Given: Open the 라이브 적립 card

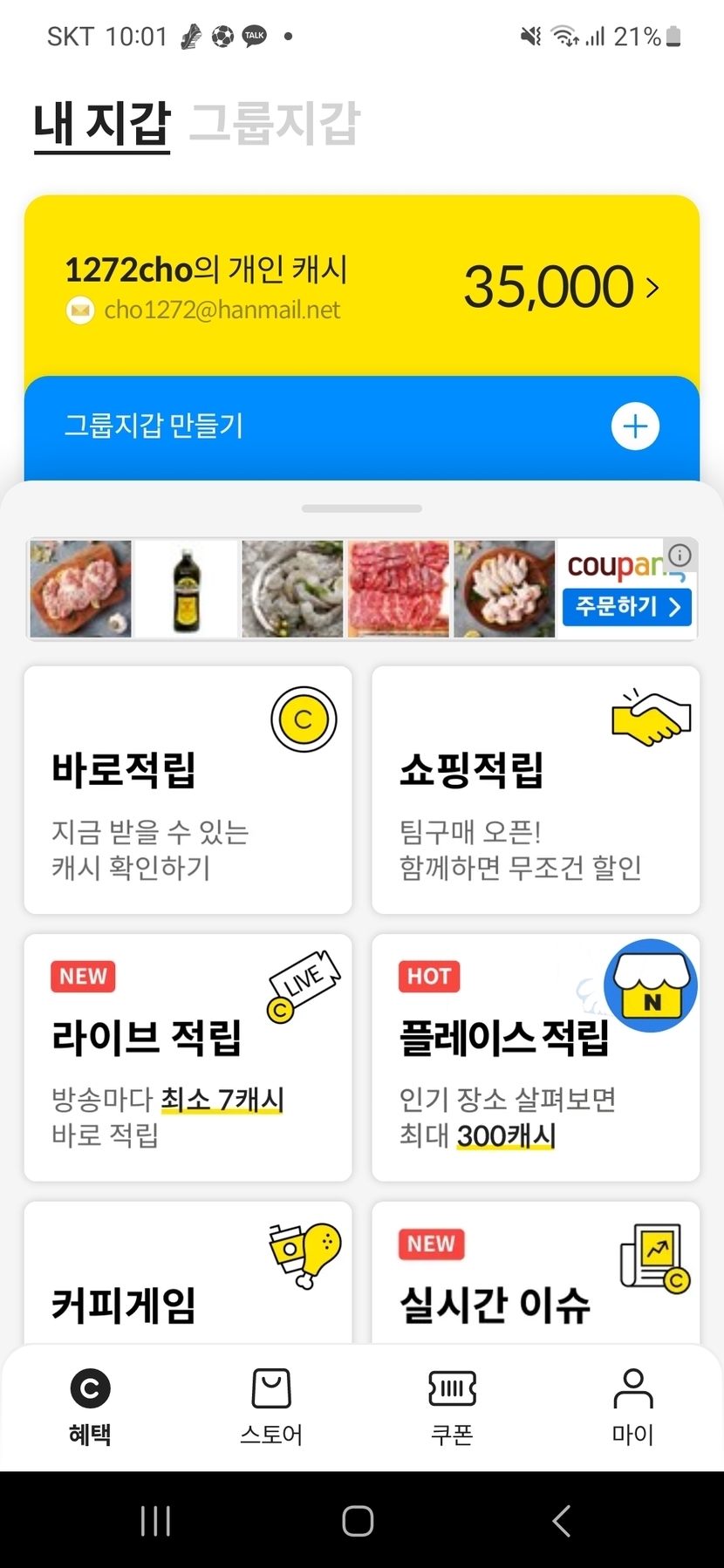Looking at the screenshot, I should (x=188, y=1057).
